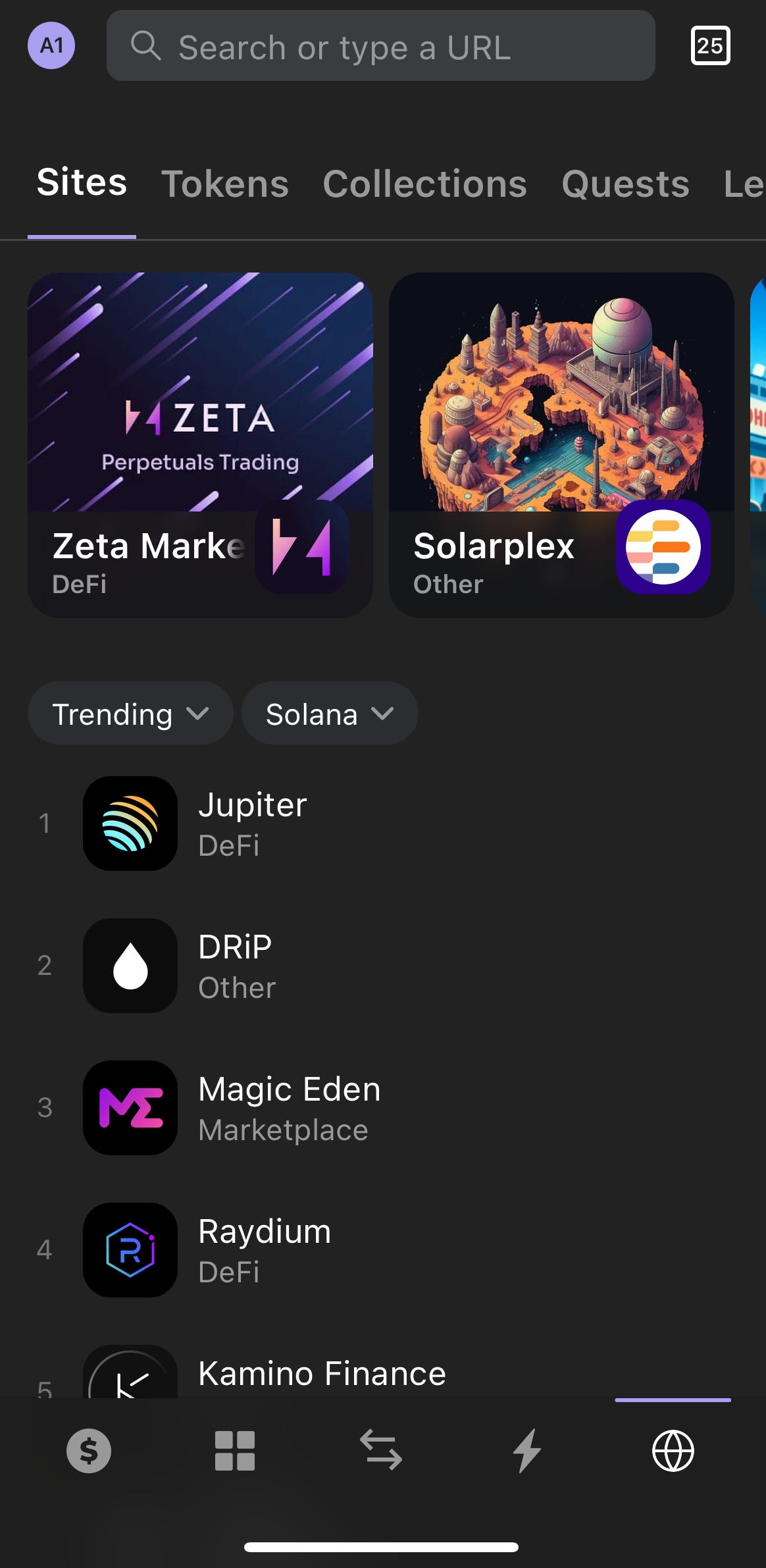Open the Zeta Markets featured card
Image resolution: width=766 pixels, height=1568 pixels.
pos(200,444)
